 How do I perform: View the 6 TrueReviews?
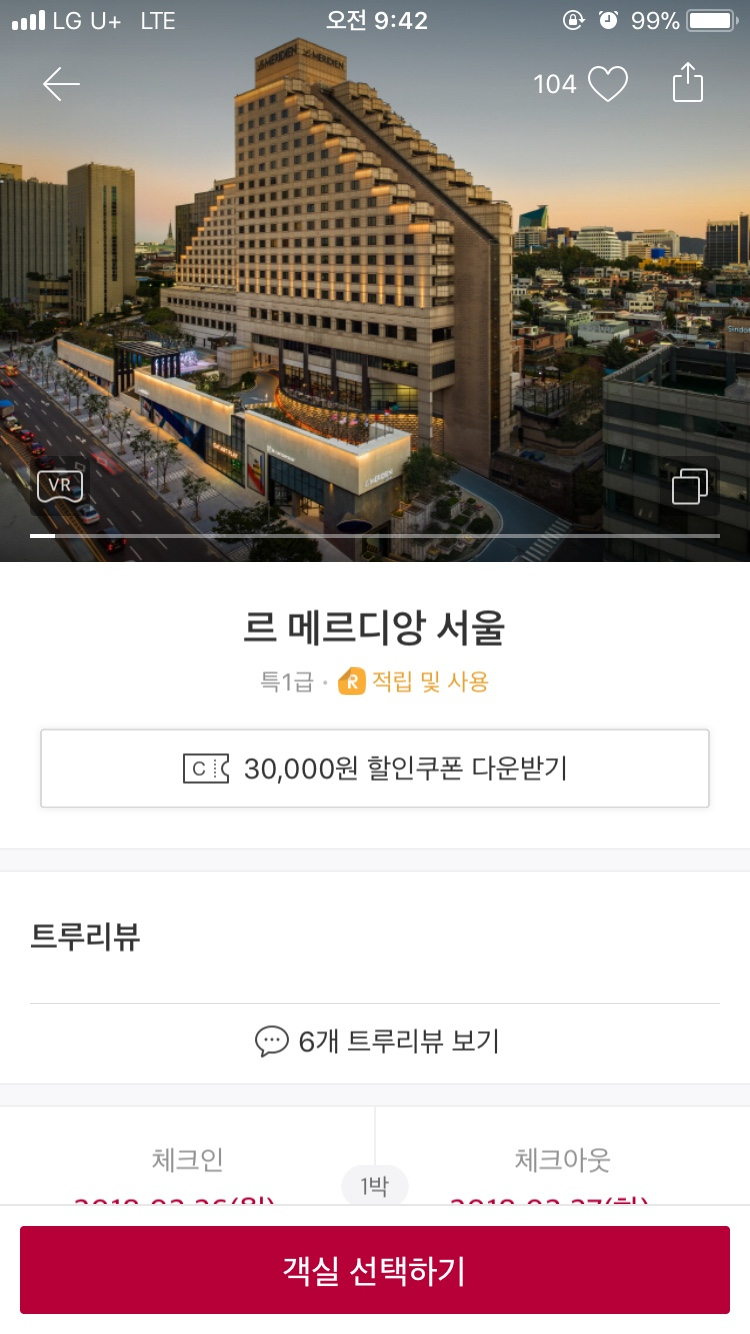click(x=375, y=1041)
